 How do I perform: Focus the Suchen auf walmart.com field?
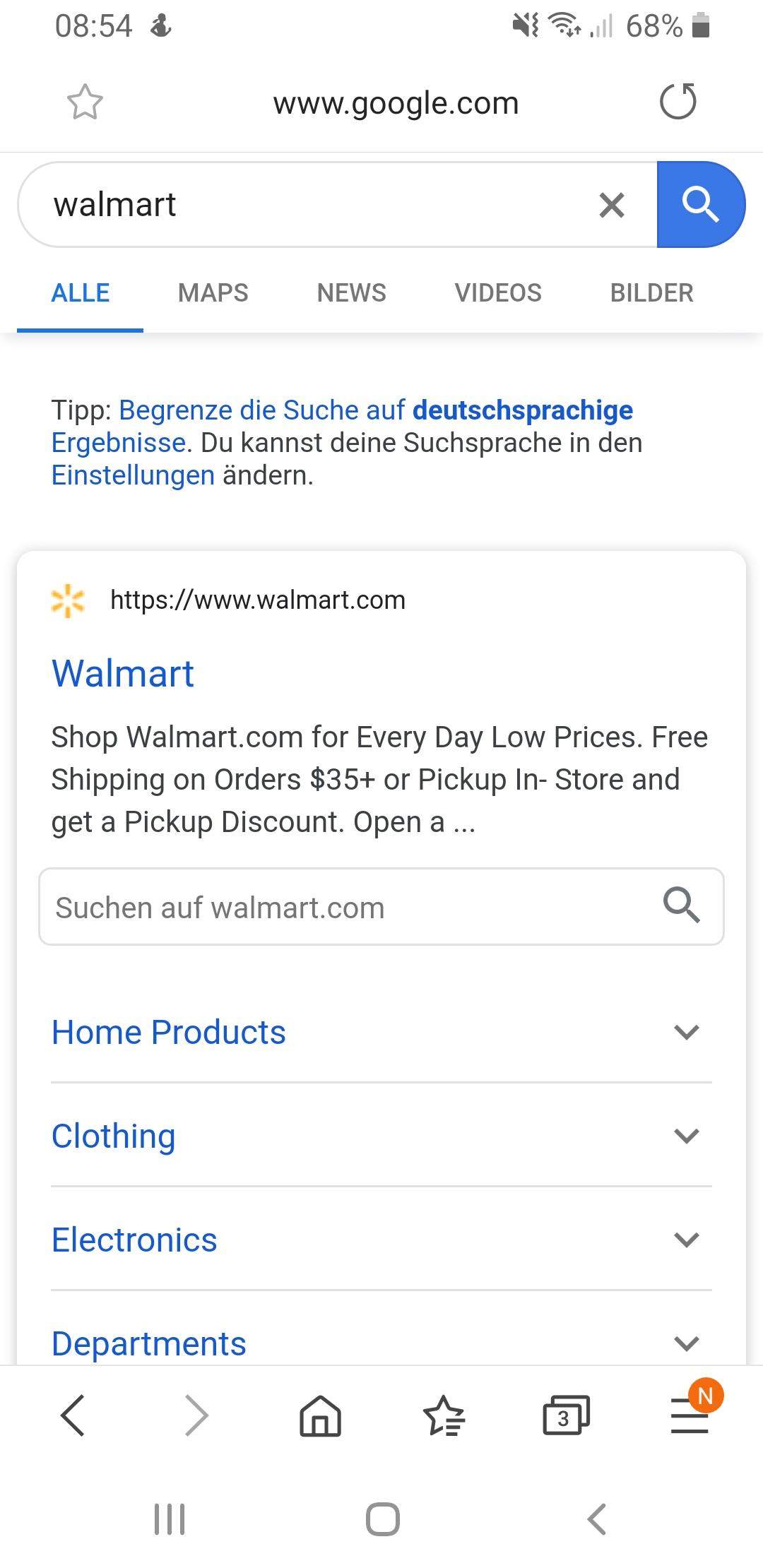[346, 907]
